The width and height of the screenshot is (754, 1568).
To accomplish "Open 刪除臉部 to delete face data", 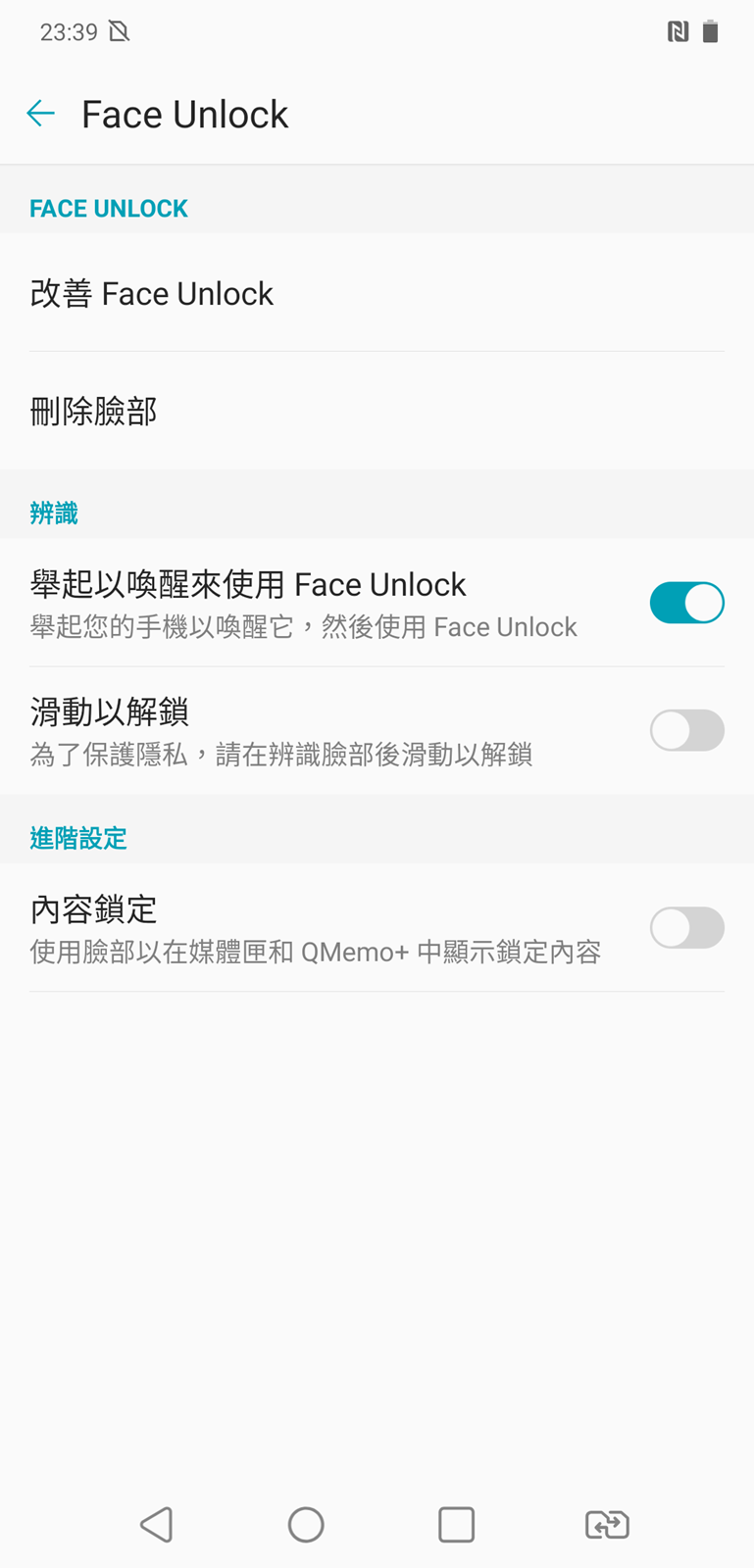I will tap(377, 412).
